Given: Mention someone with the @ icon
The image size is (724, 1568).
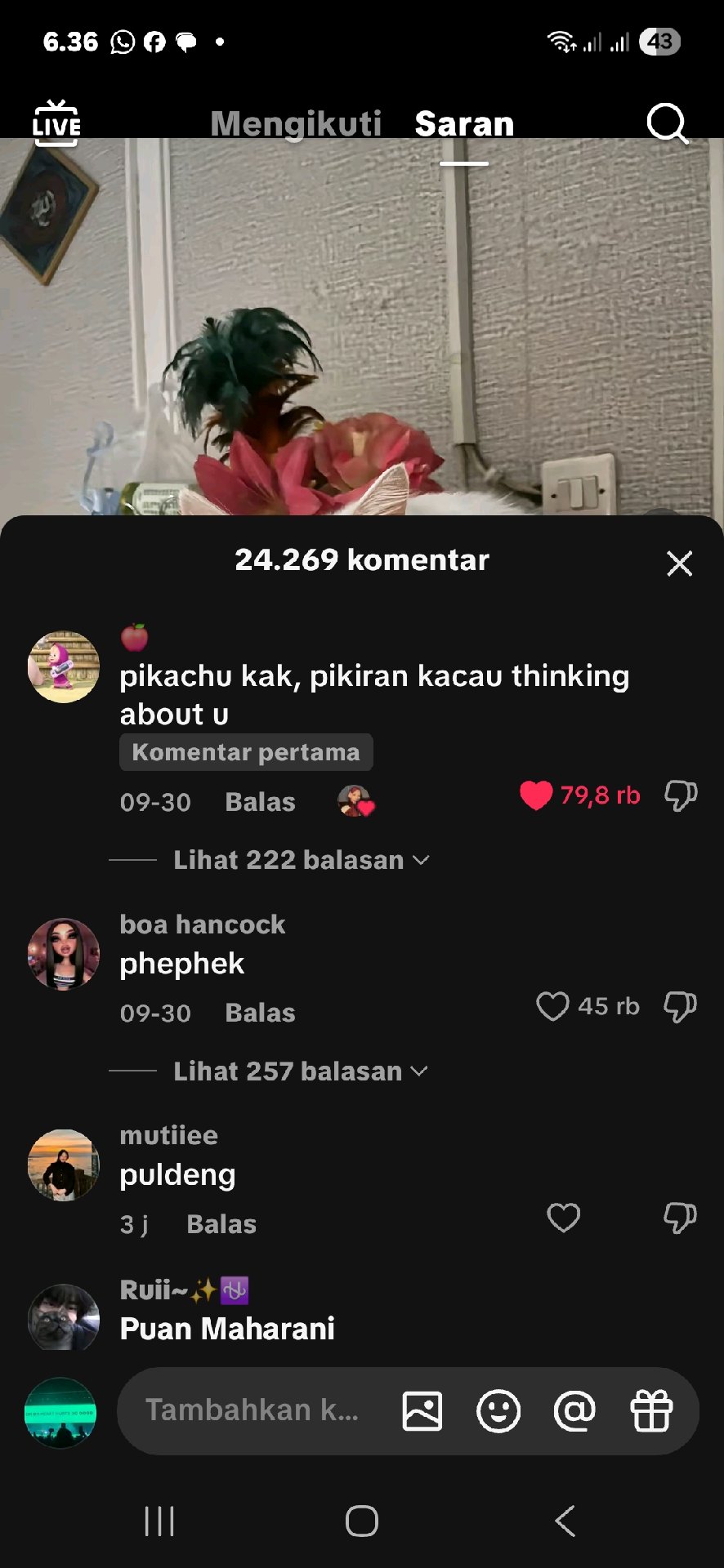Looking at the screenshot, I should (574, 1411).
